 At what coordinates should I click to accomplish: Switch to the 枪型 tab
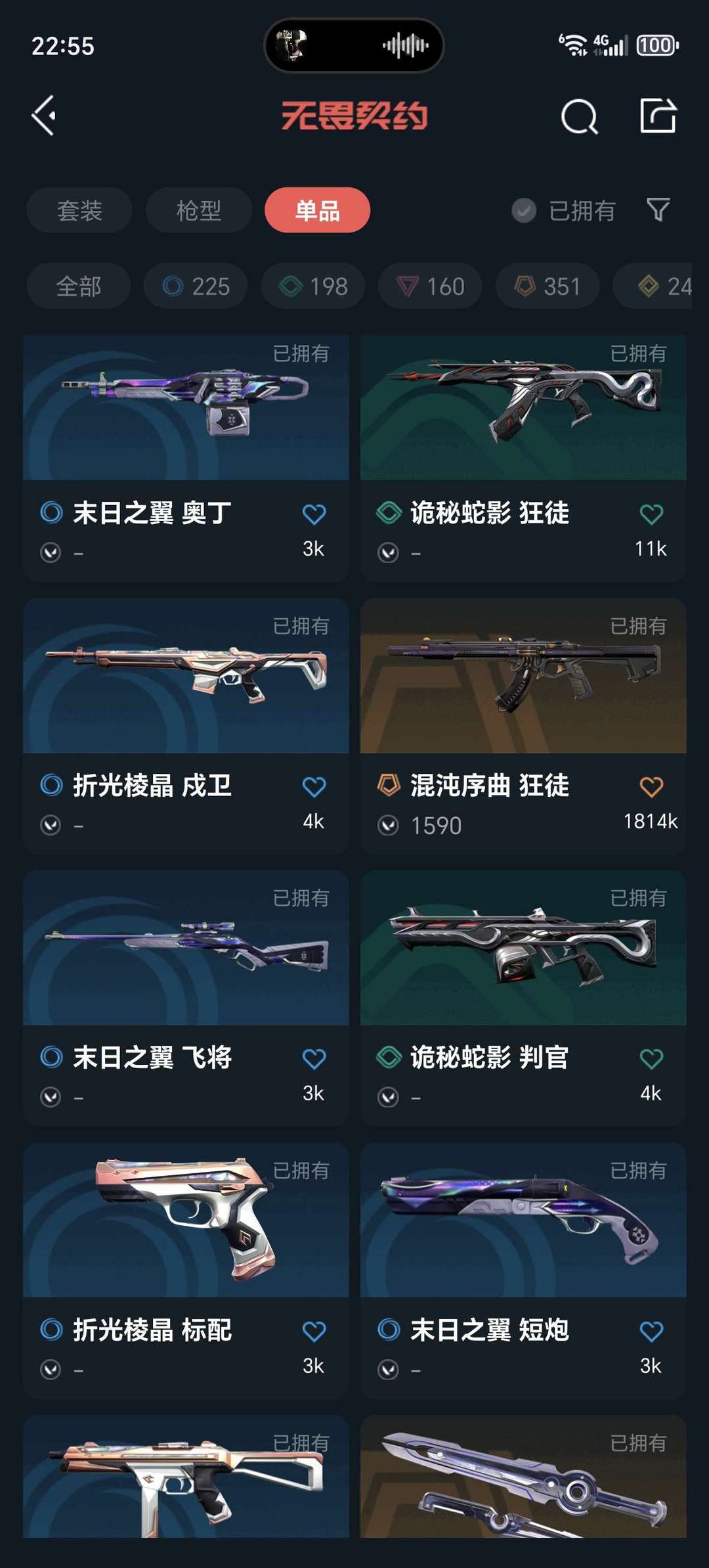[x=198, y=210]
